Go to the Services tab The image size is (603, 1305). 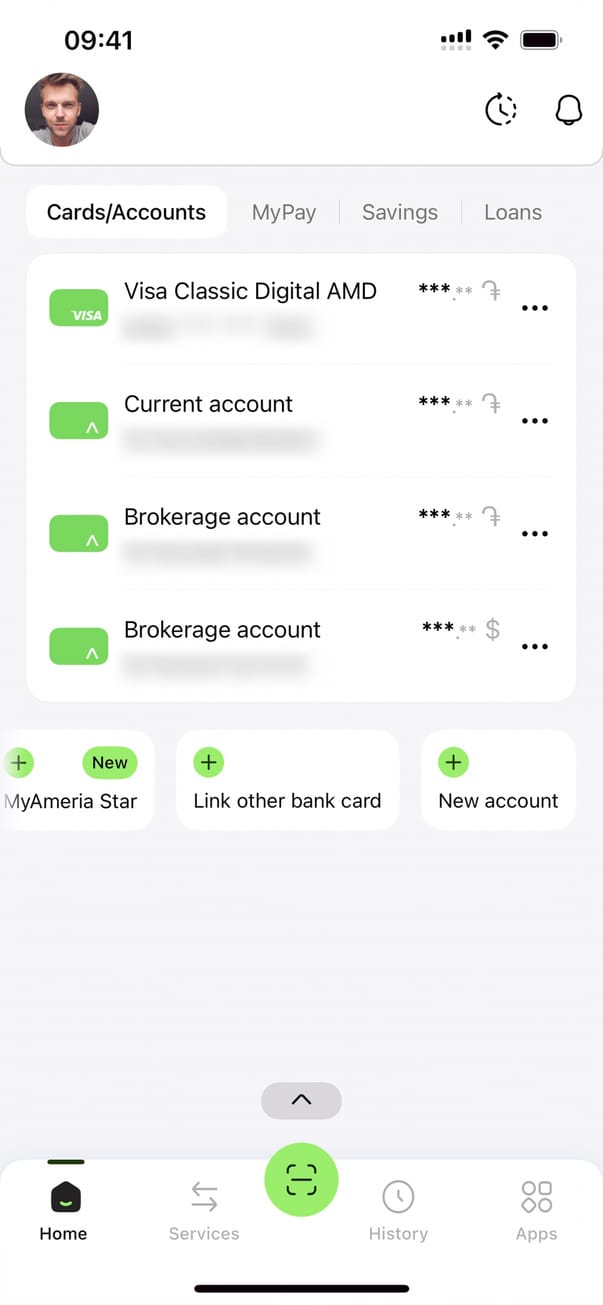[204, 1210]
